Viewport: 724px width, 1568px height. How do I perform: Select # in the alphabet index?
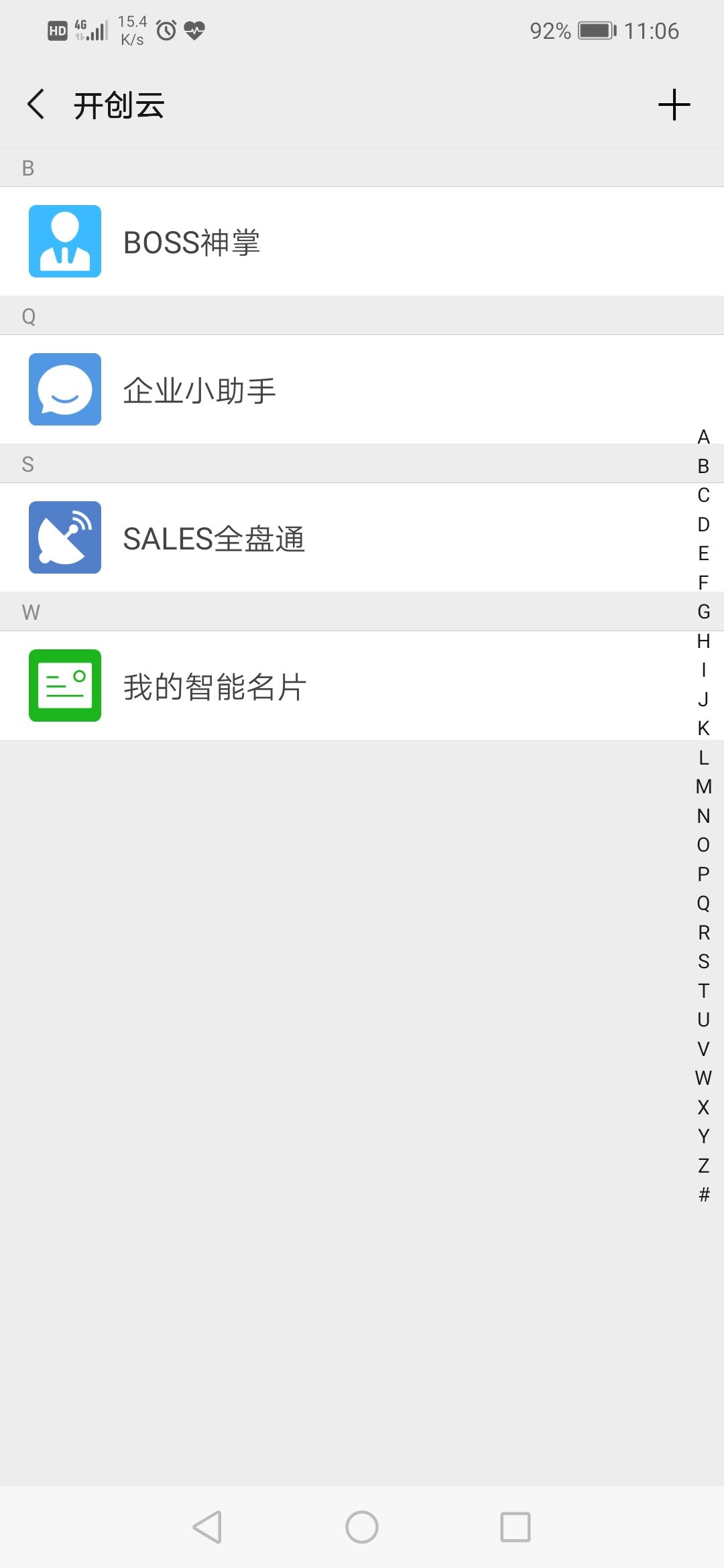coord(703,1194)
